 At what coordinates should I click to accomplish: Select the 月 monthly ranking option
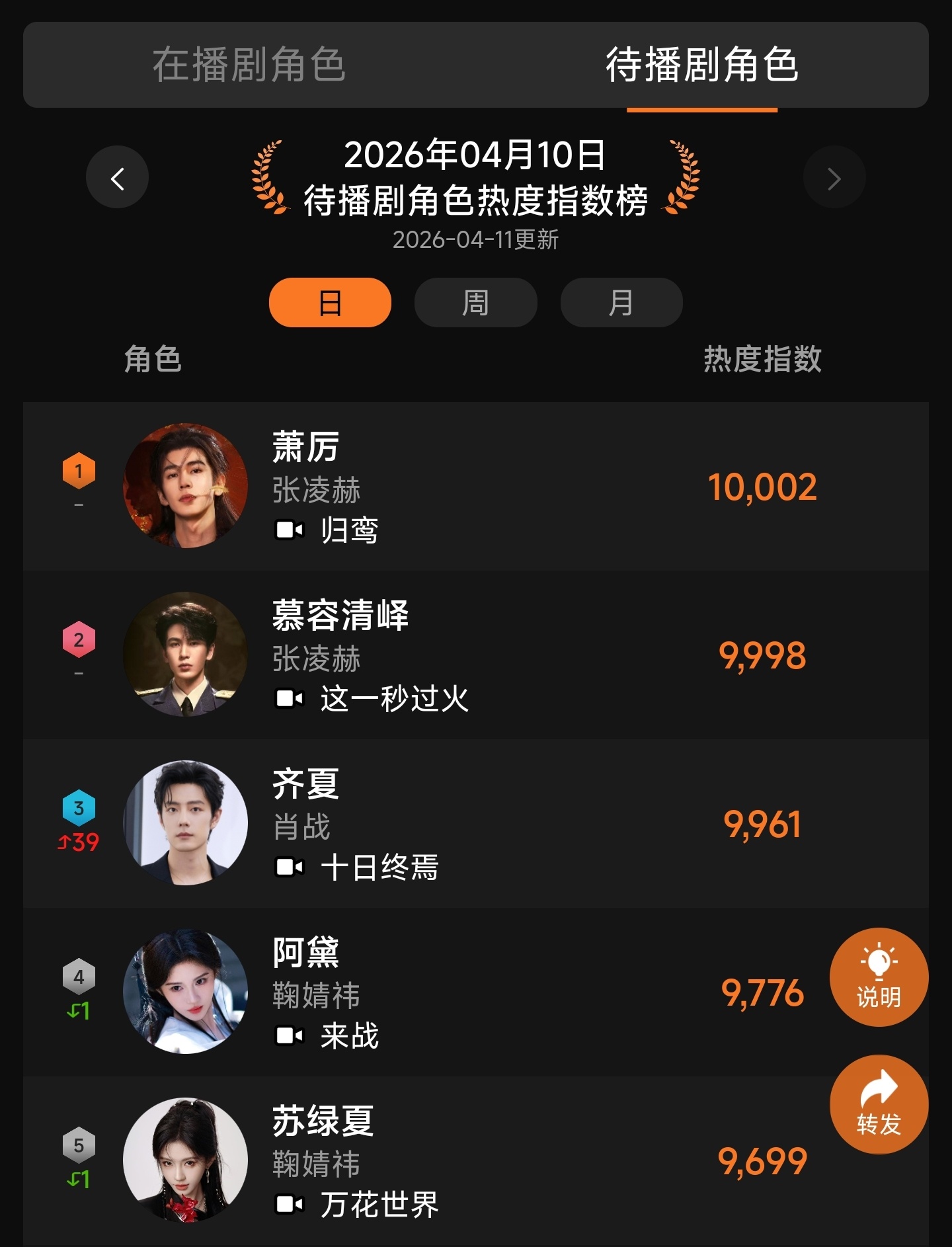pos(621,302)
